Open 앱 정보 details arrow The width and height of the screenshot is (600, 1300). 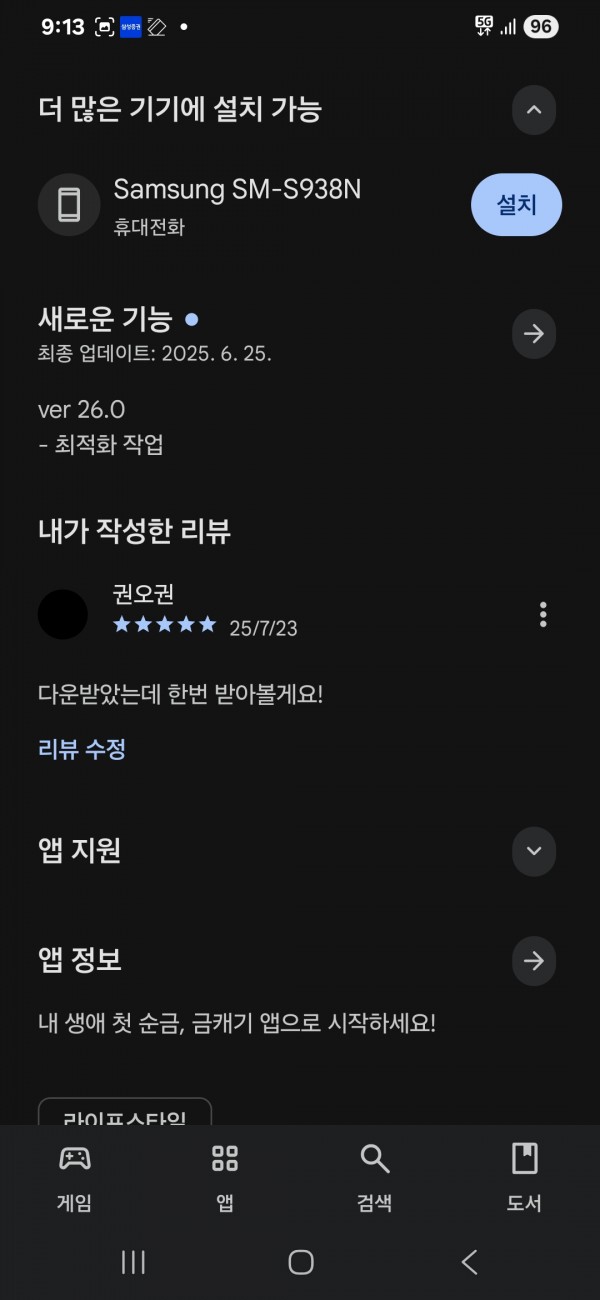534,961
